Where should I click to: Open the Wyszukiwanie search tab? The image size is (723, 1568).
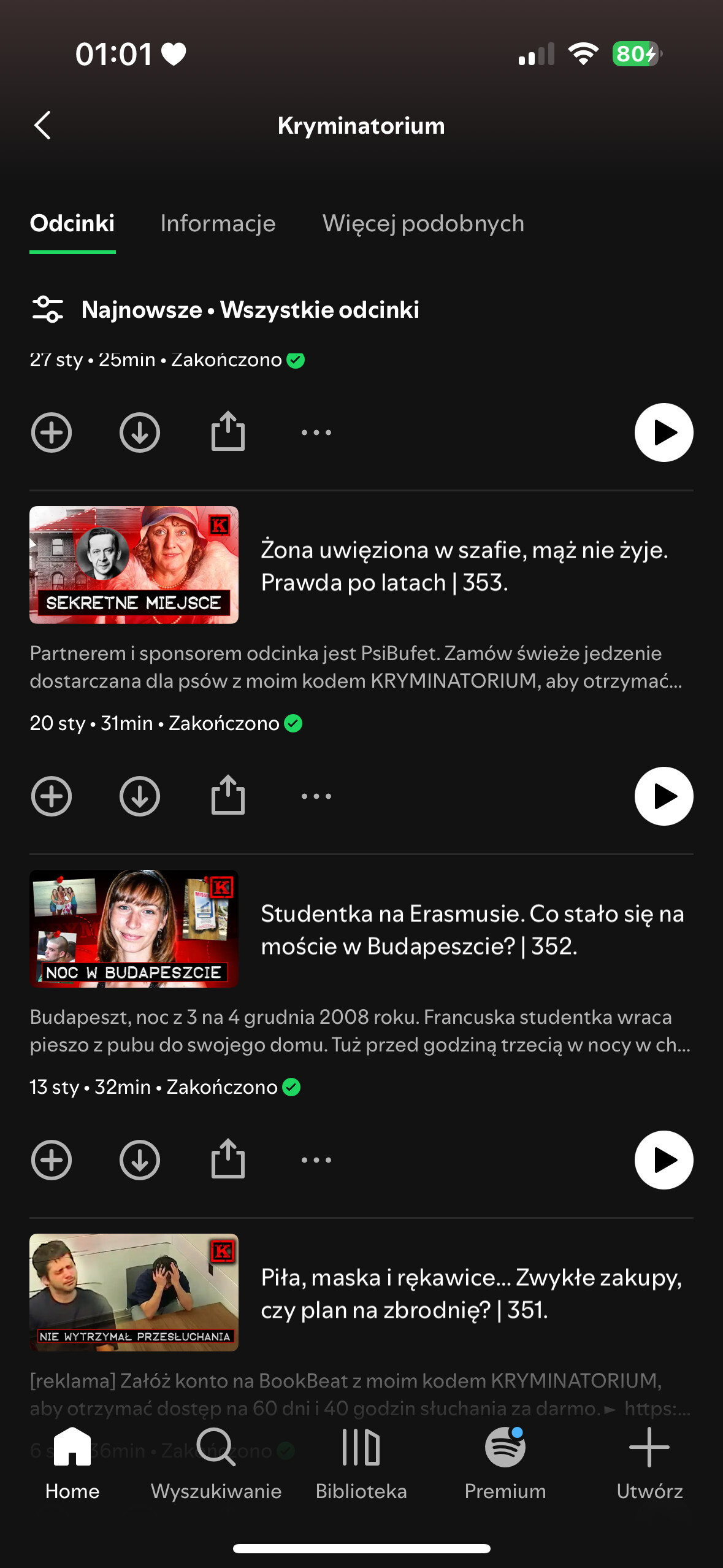tap(216, 1462)
